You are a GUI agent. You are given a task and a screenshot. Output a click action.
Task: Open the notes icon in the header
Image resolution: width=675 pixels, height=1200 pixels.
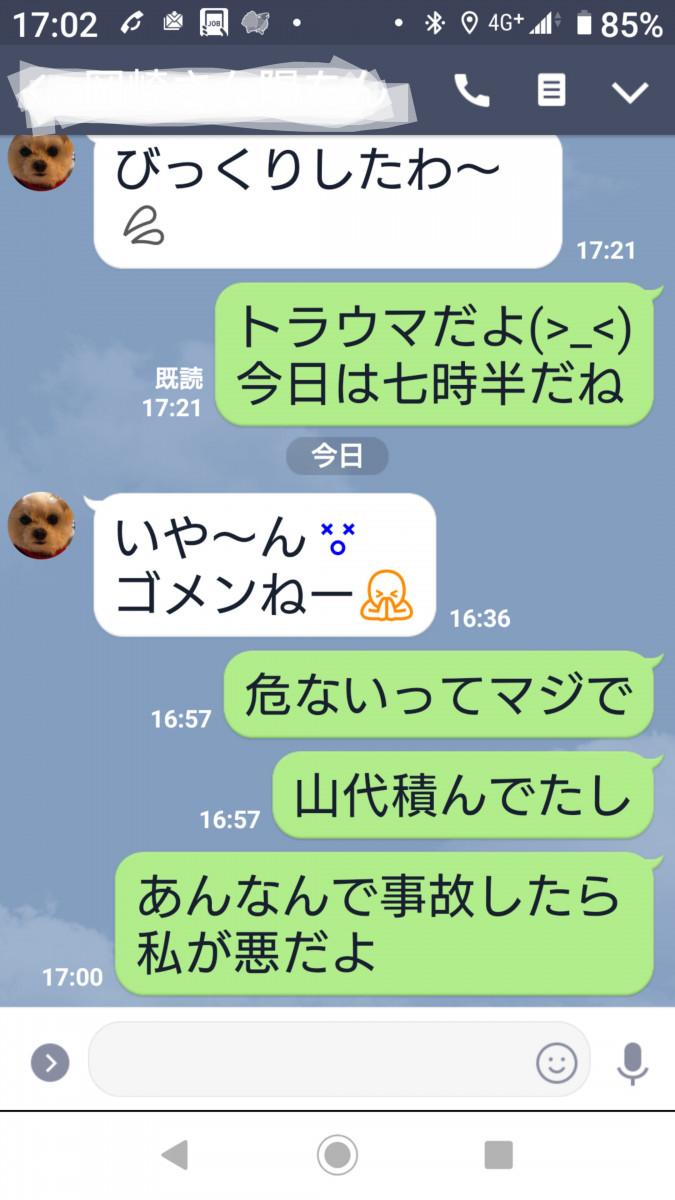551,91
